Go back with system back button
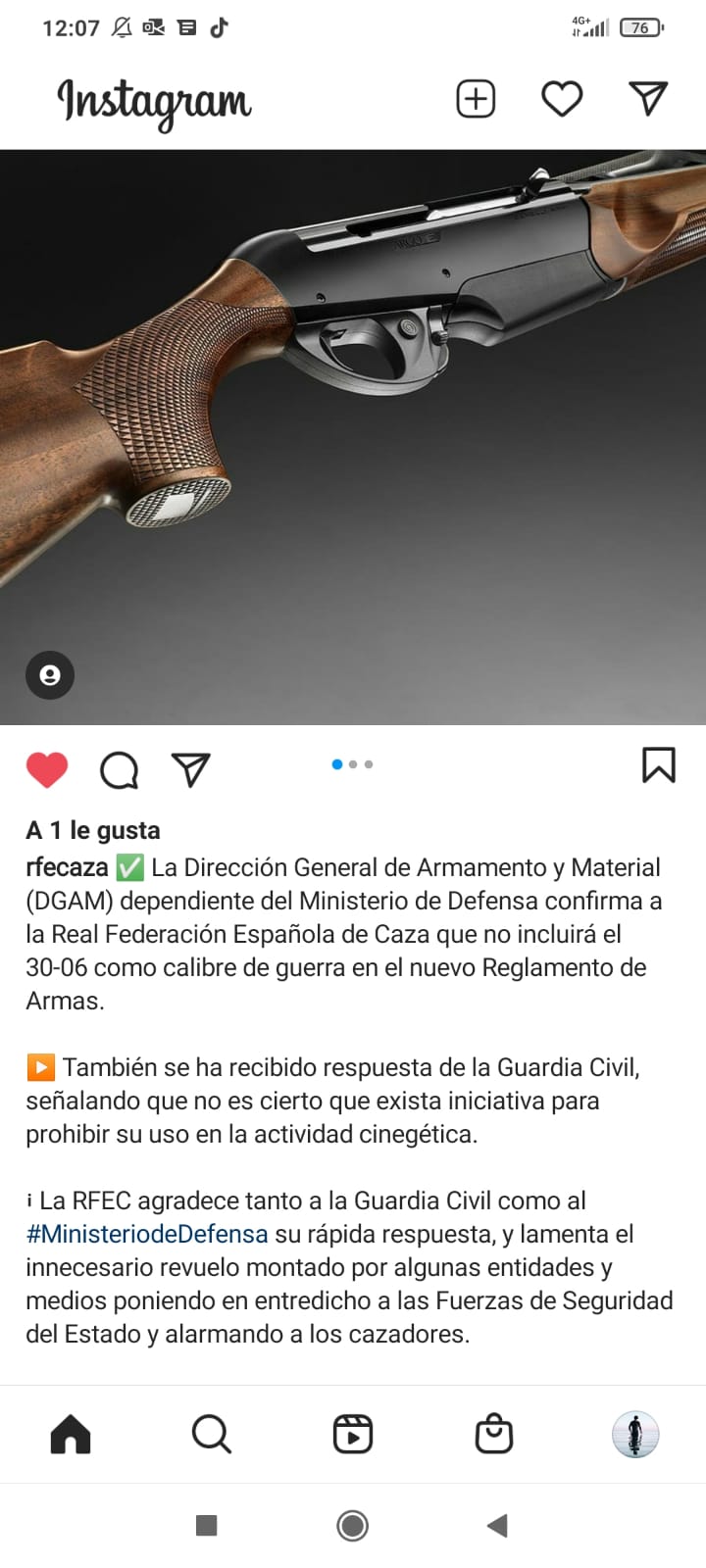This screenshot has height=1568, width=706. [497, 1525]
